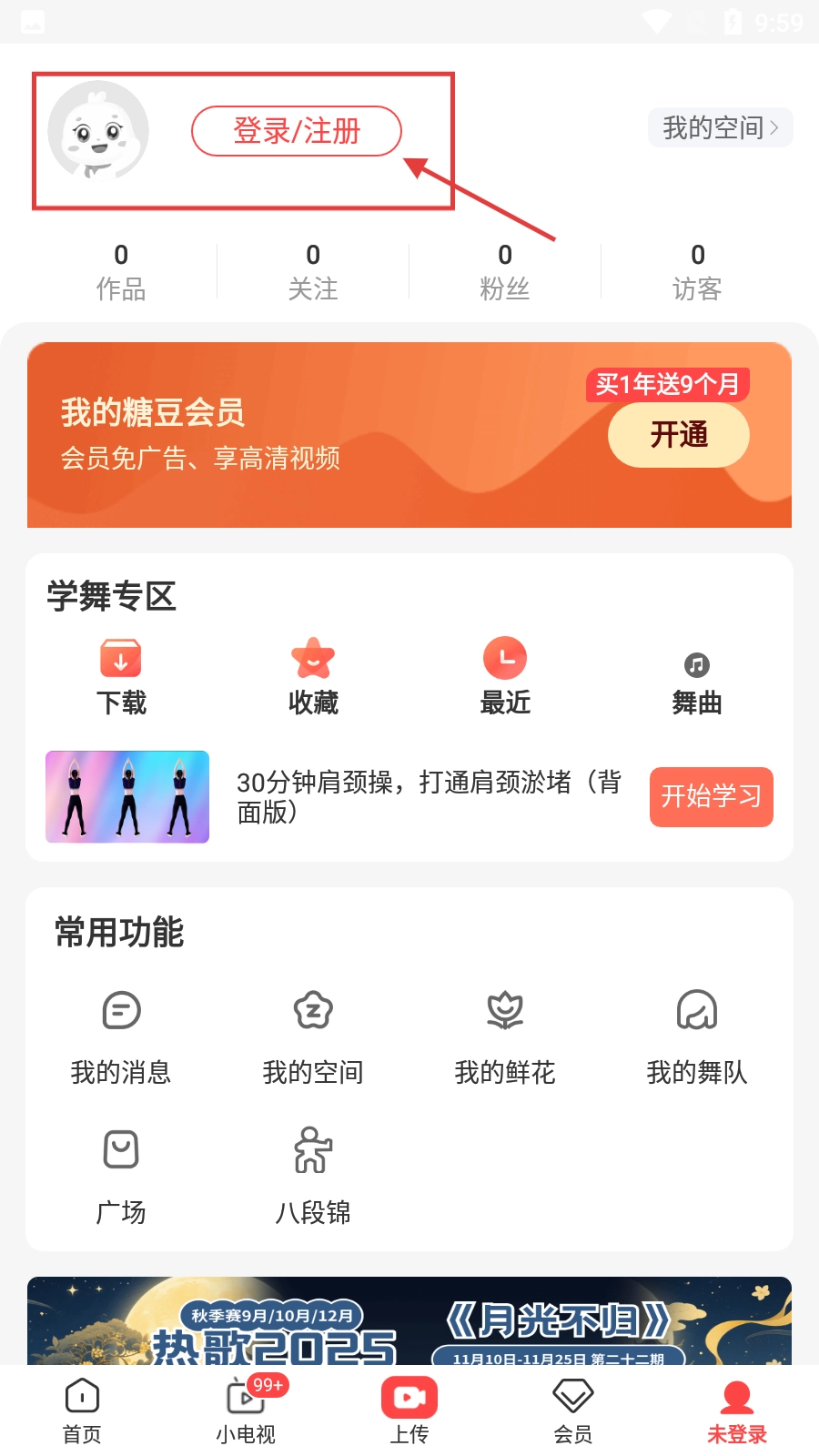The image size is (819, 1456).
Task: Tap 上传 in the bottom bar
Action: coord(409,1410)
